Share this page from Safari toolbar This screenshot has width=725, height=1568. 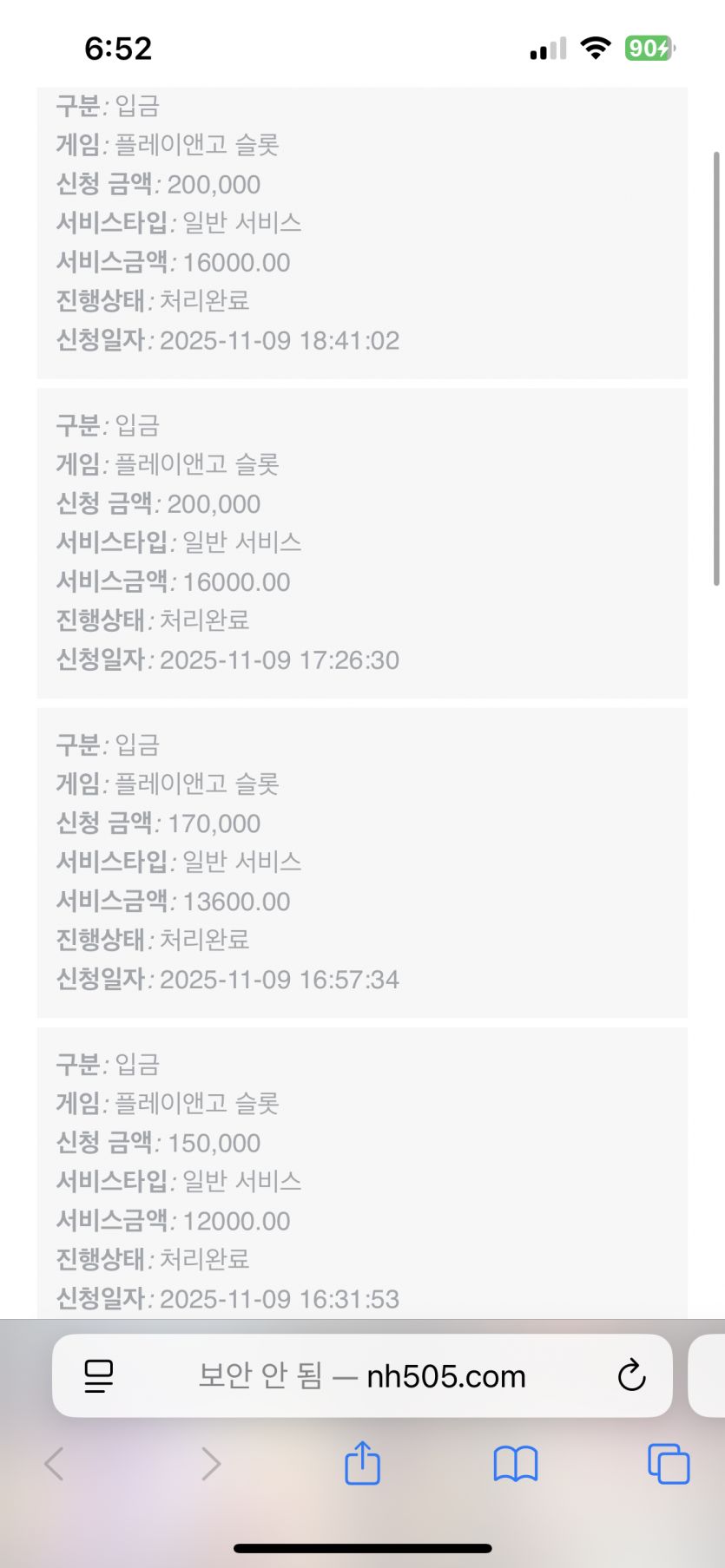click(363, 1464)
